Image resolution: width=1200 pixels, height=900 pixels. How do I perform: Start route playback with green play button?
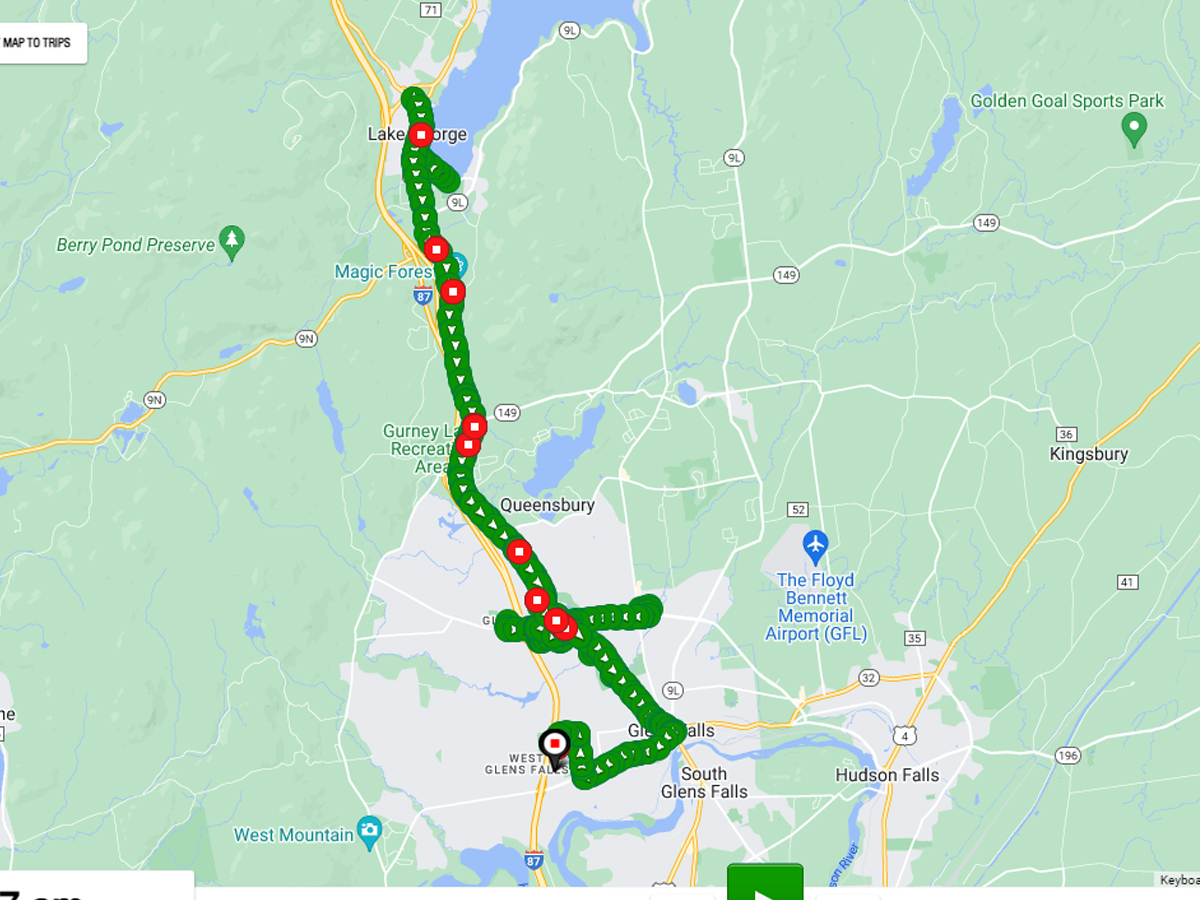tap(765, 882)
